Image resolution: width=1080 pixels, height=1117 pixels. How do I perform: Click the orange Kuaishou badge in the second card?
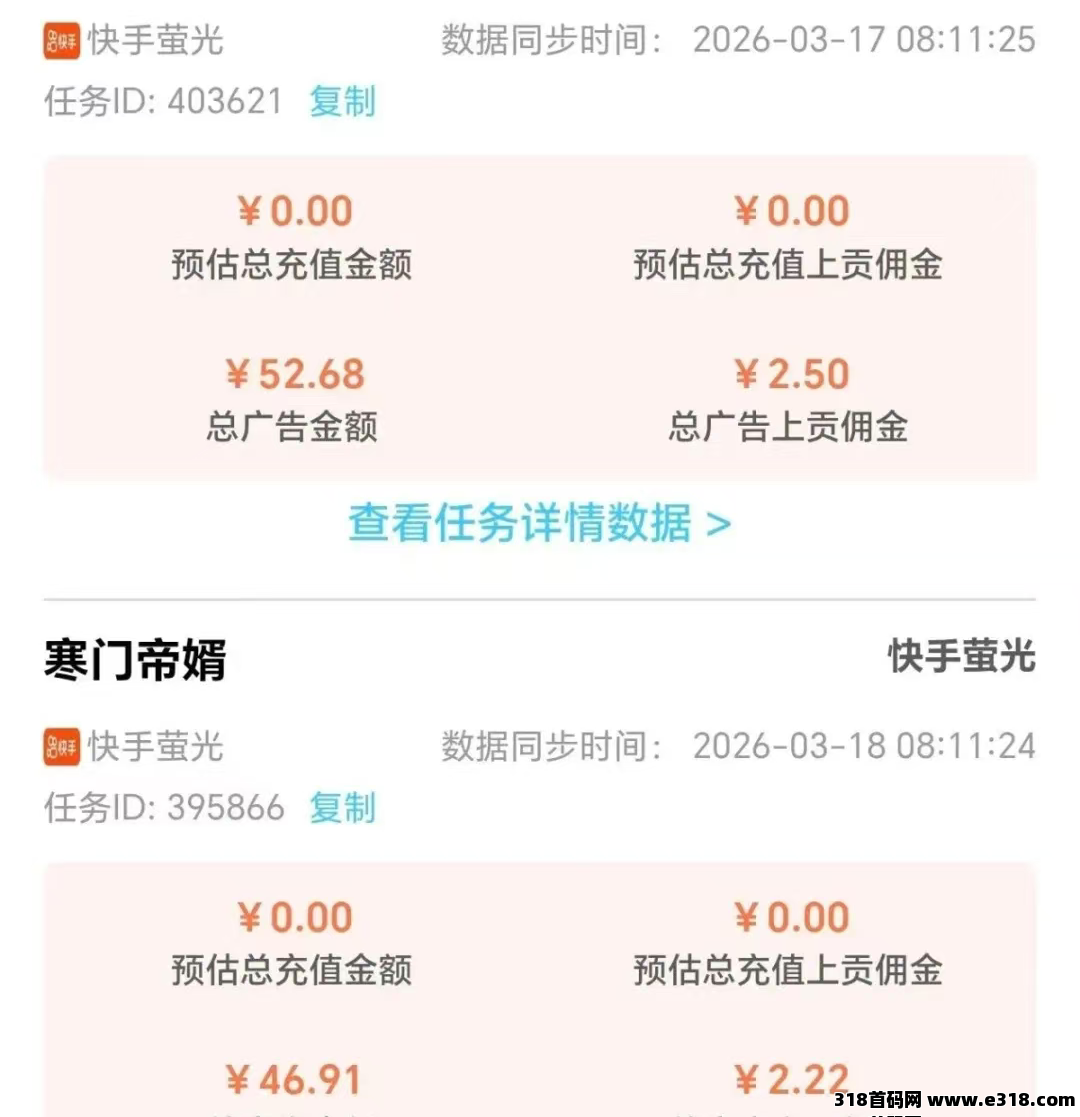(61, 747)
